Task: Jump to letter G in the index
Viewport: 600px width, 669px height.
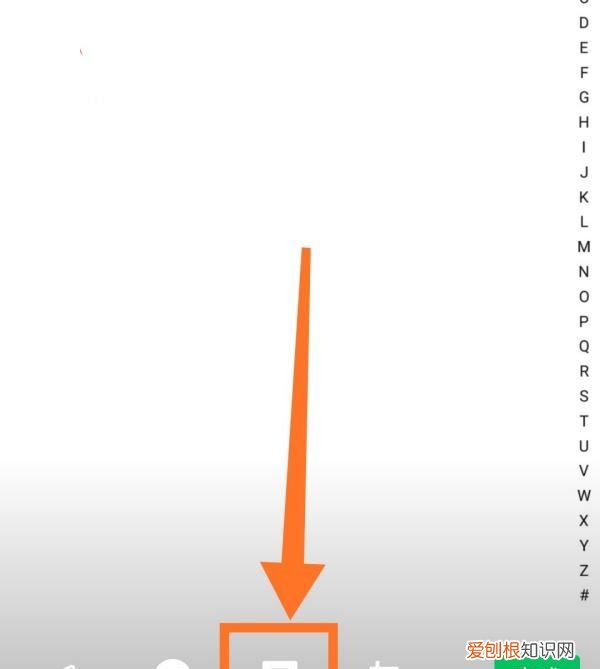Action: click(584, 97)
